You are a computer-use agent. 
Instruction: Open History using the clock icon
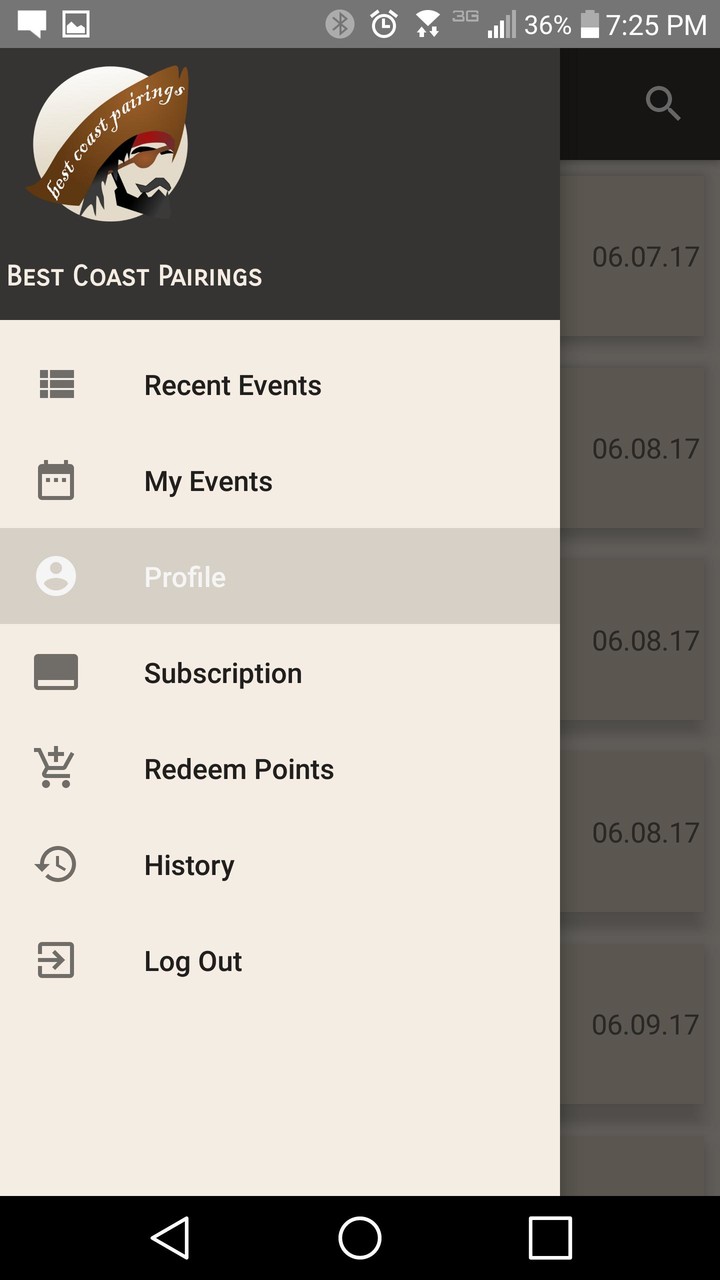click(x=56, y=864)
